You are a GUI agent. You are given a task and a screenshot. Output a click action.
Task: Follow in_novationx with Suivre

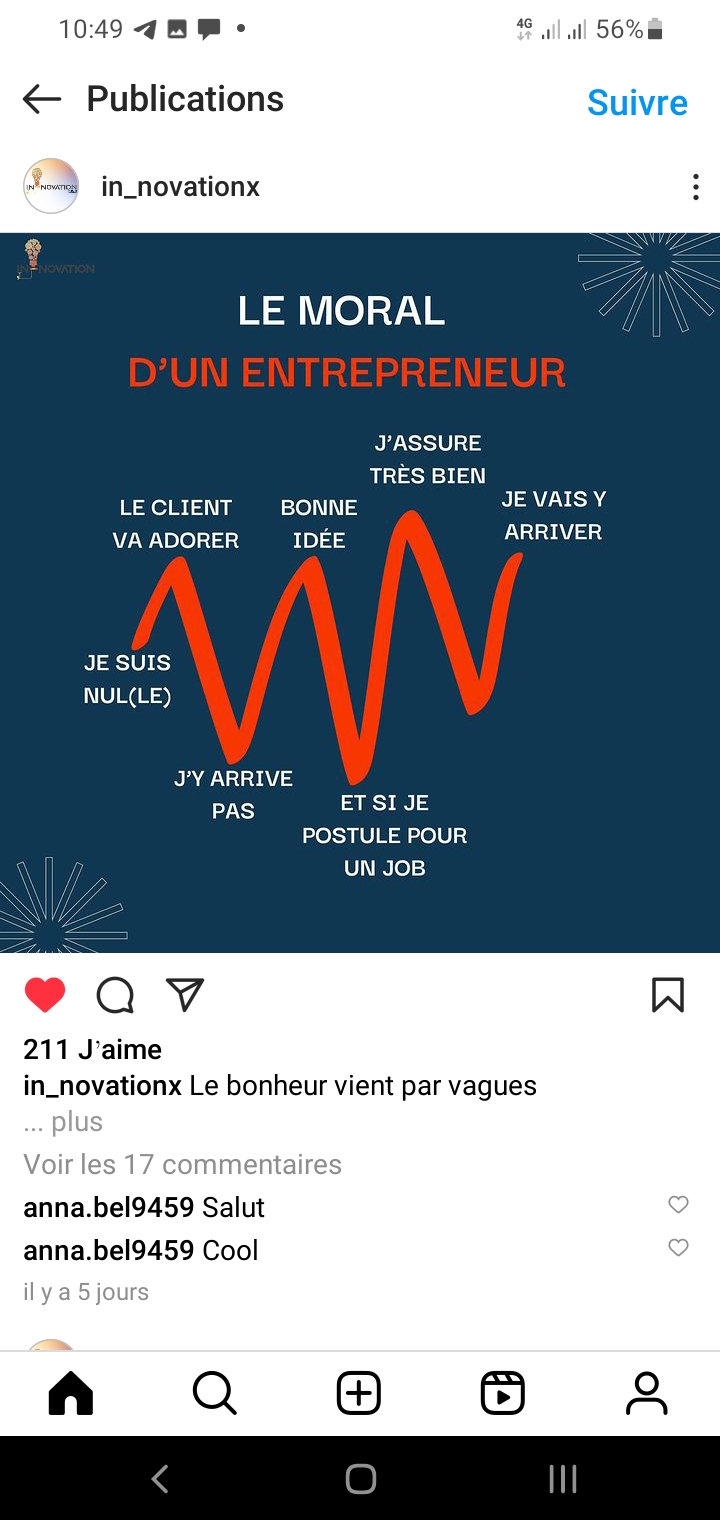(x=637, y=102)
